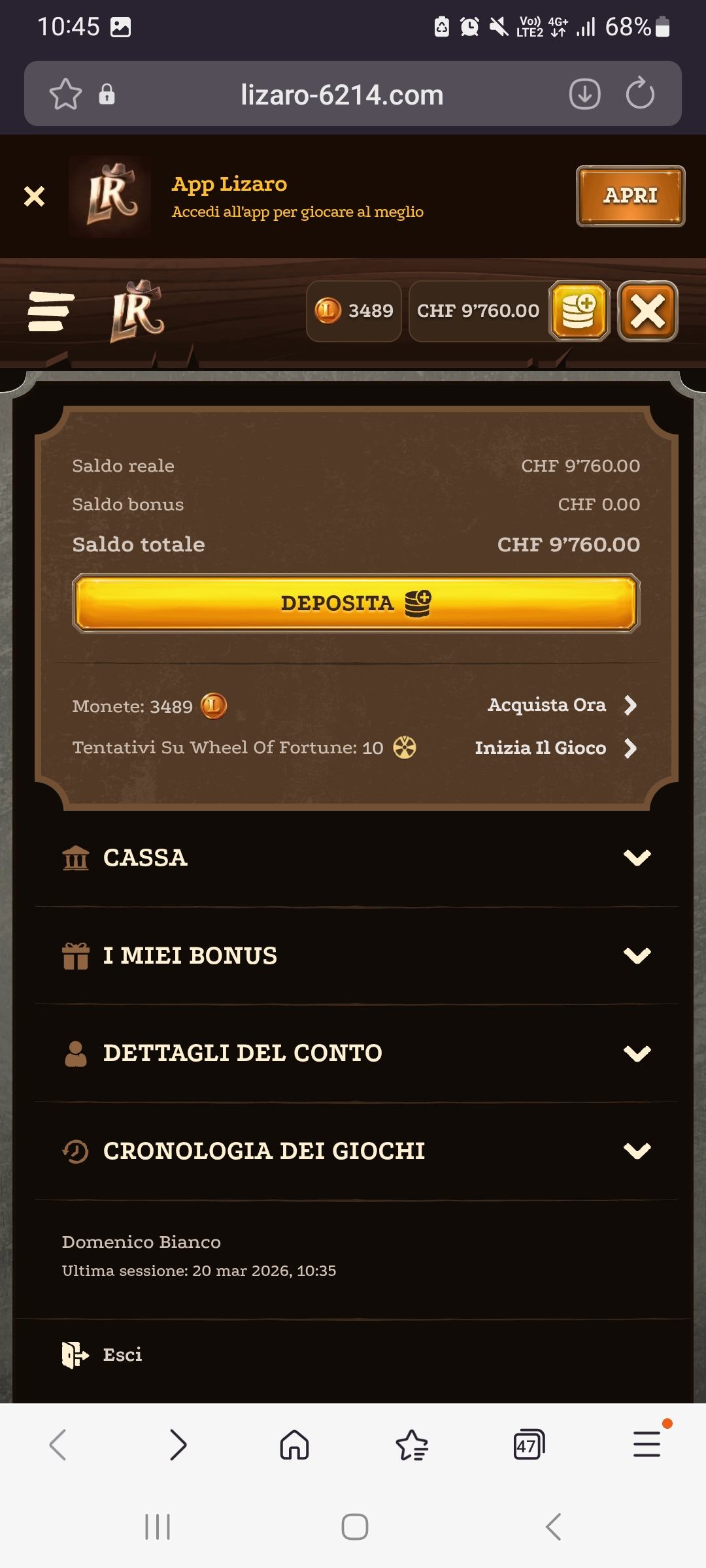This screenshot has width=706, height=1568.
Task: Open the Lizaro coins balance chip
Action: pos(354,311)
